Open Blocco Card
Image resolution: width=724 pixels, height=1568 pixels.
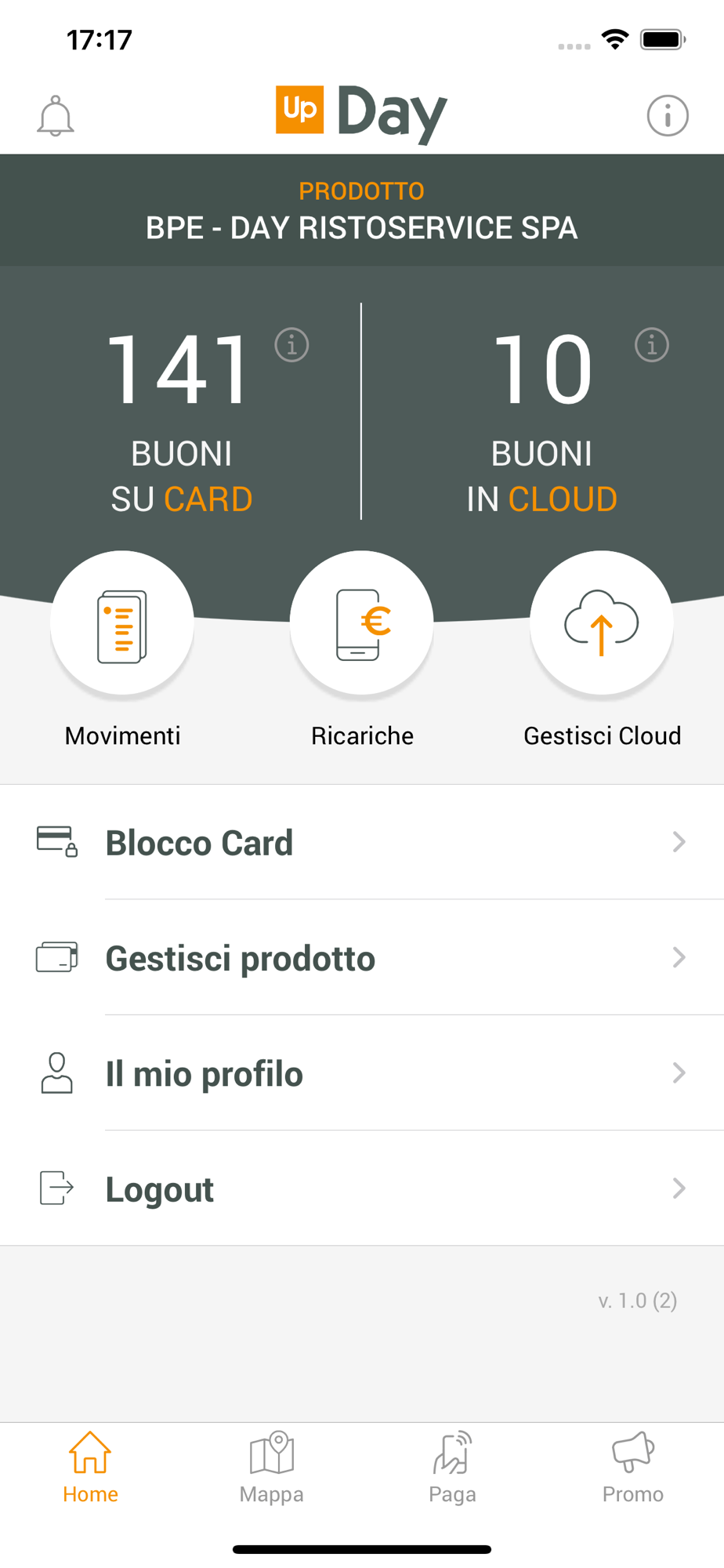click(362, 842)
